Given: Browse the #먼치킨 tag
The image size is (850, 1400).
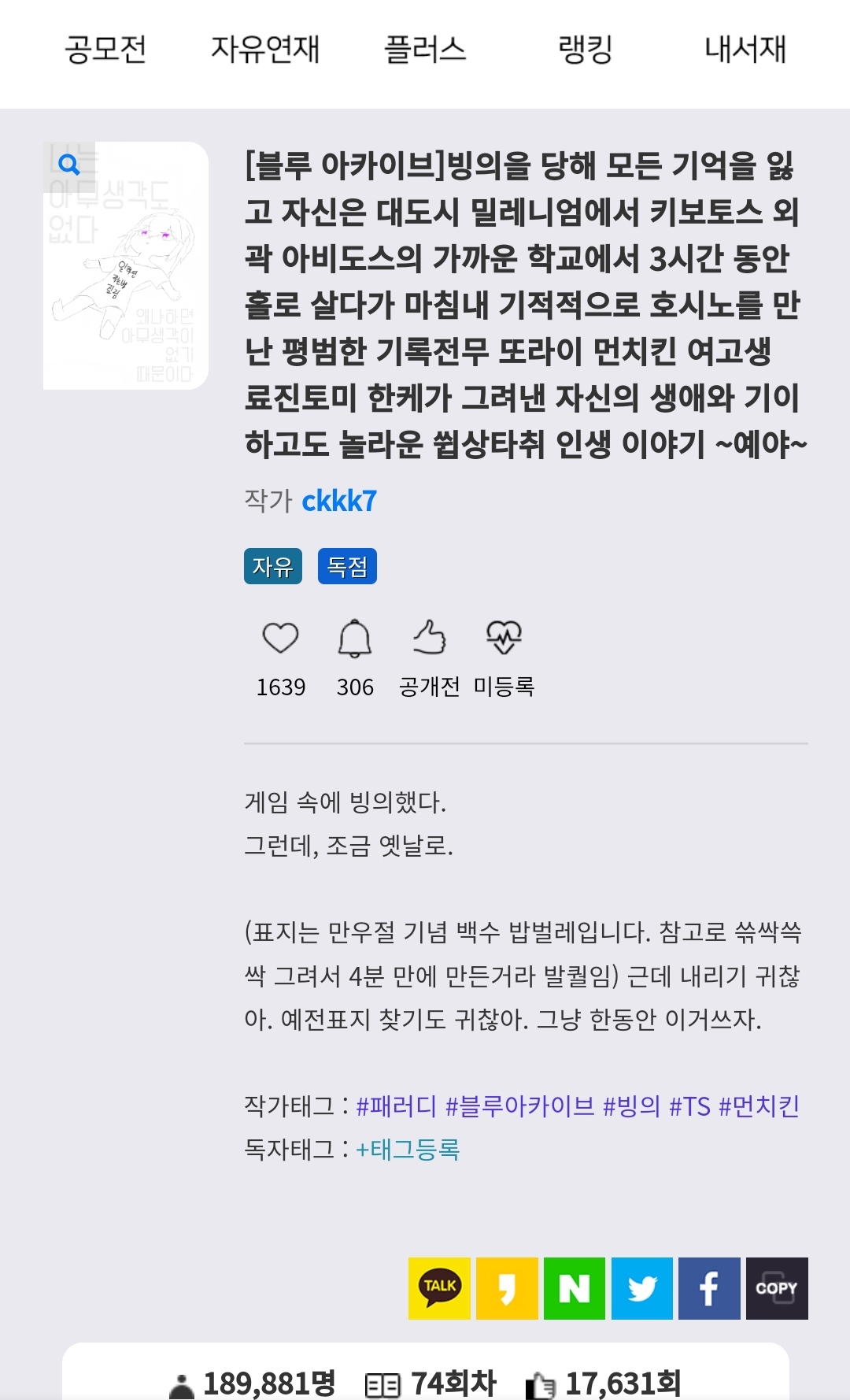Looking at the screenshot, I should point(759,1106).
